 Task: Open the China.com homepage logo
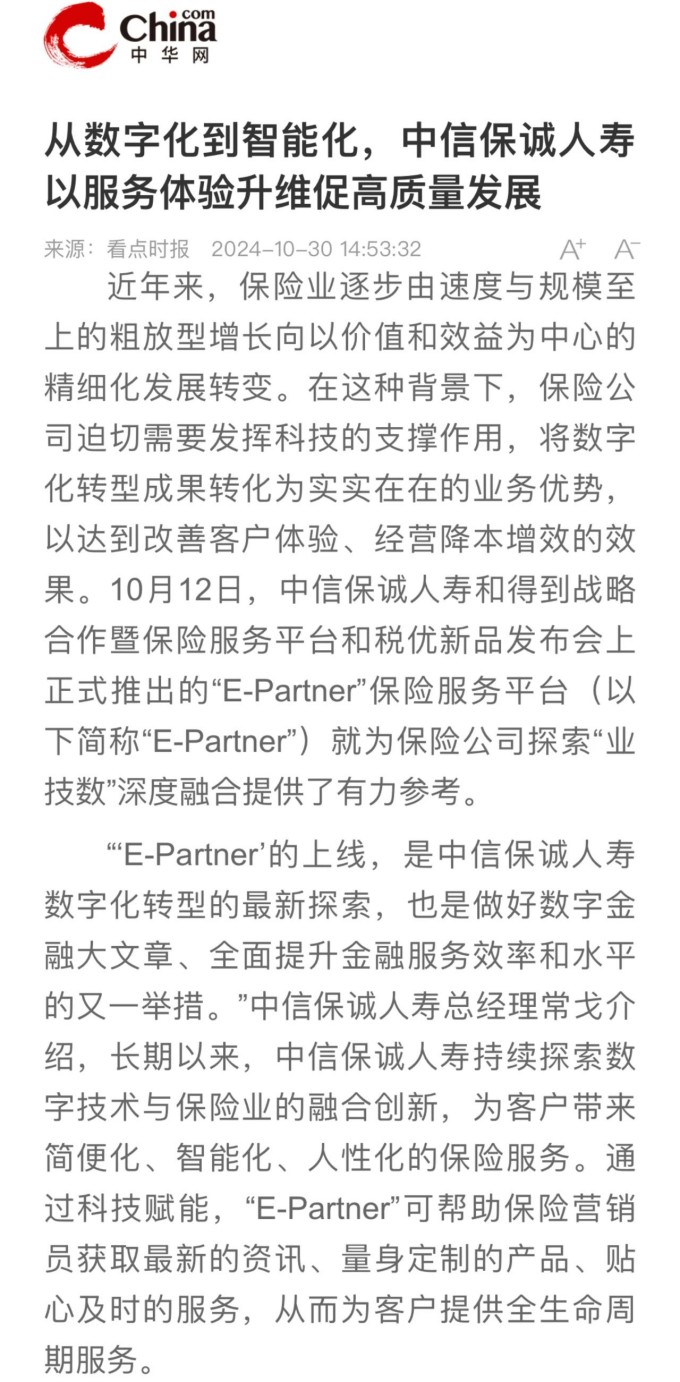[x=130, y=35]
